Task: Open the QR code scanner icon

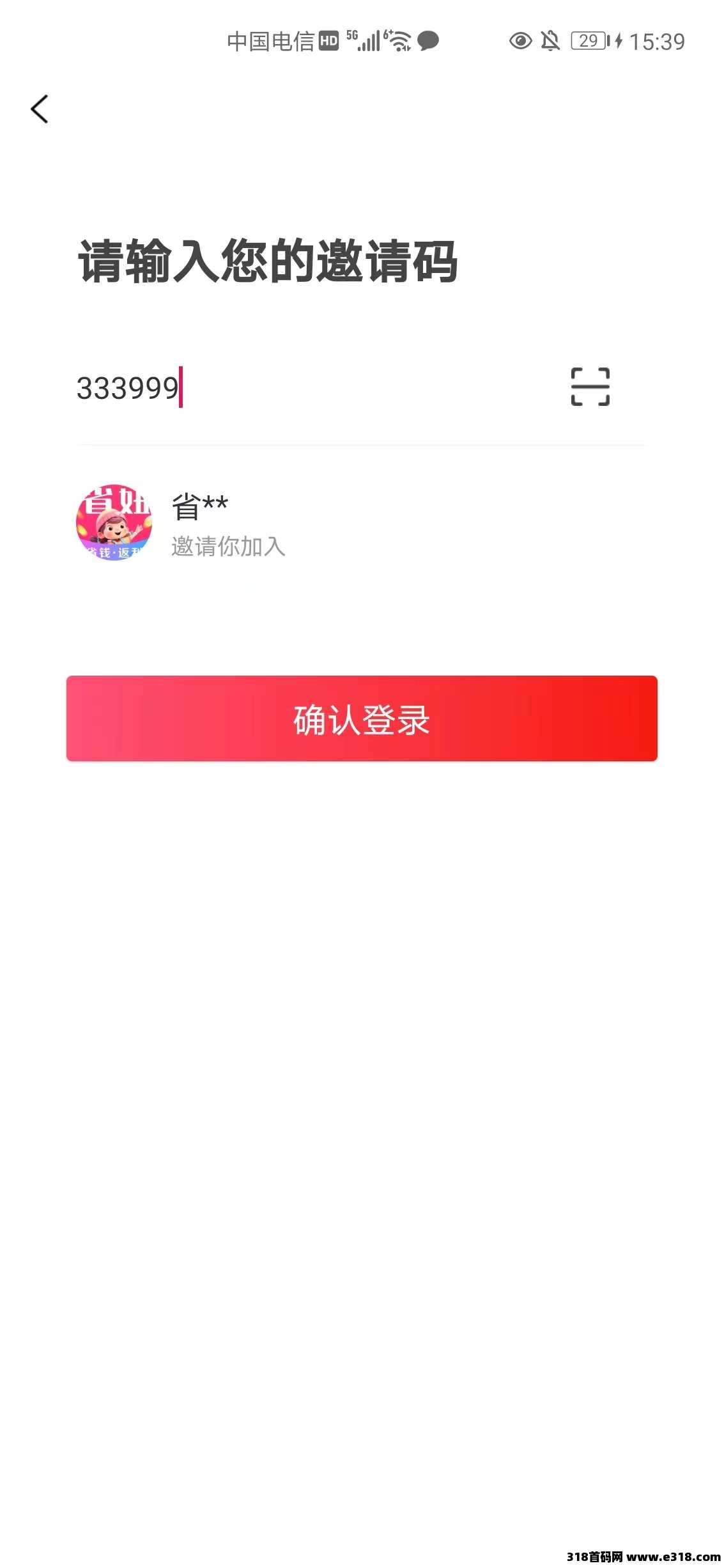Action: (x=590, y=387)
